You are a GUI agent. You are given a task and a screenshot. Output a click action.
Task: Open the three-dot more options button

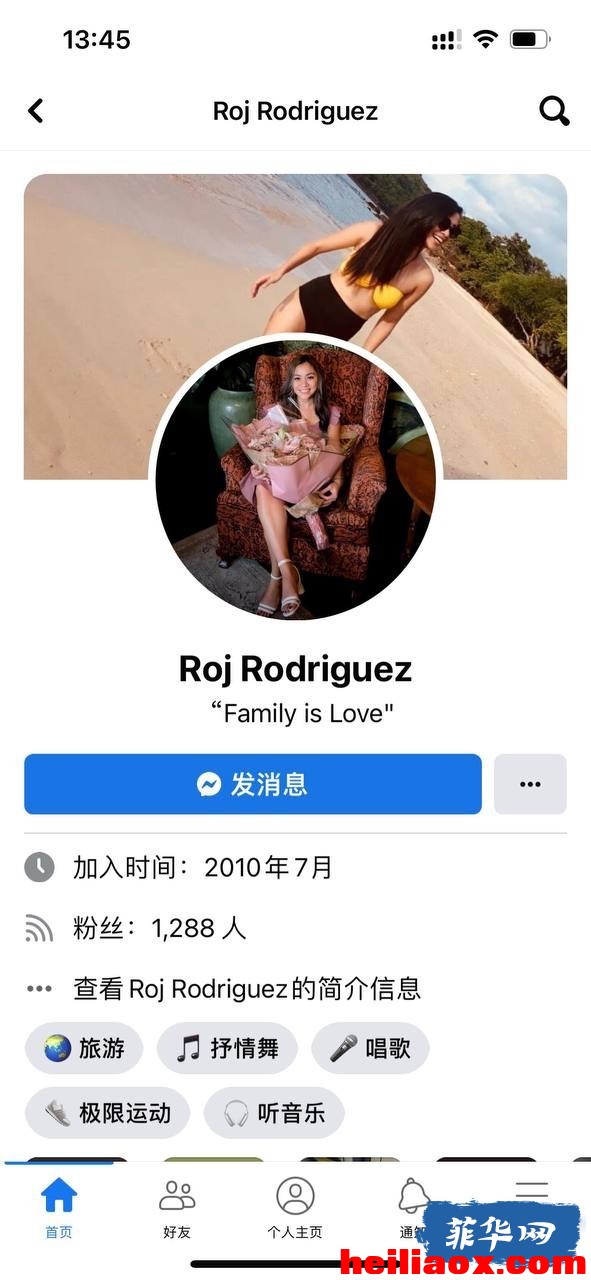(530, 784)
